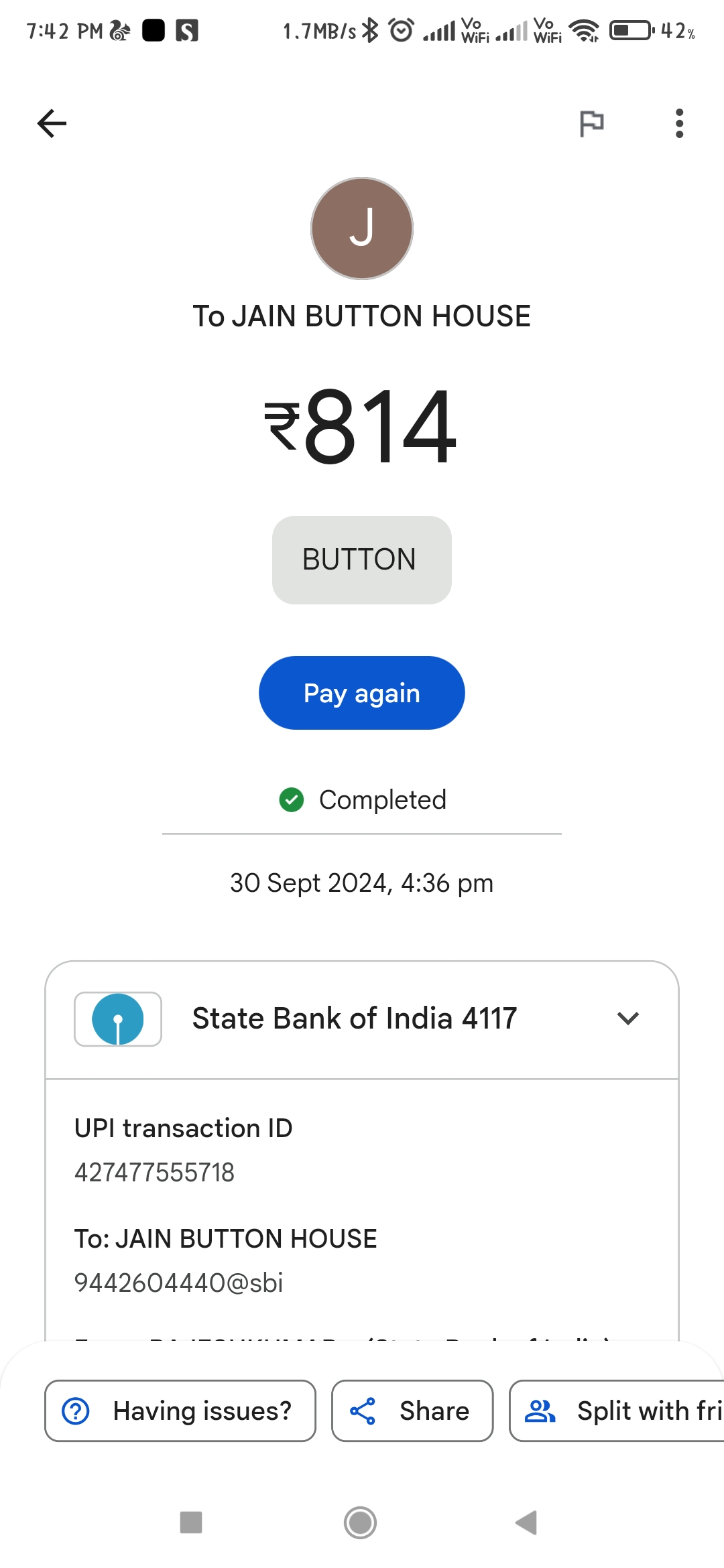This screenshot has height=1568, width=724.
Task: Go back using the top-left arrow
Action: pos(52,123)
